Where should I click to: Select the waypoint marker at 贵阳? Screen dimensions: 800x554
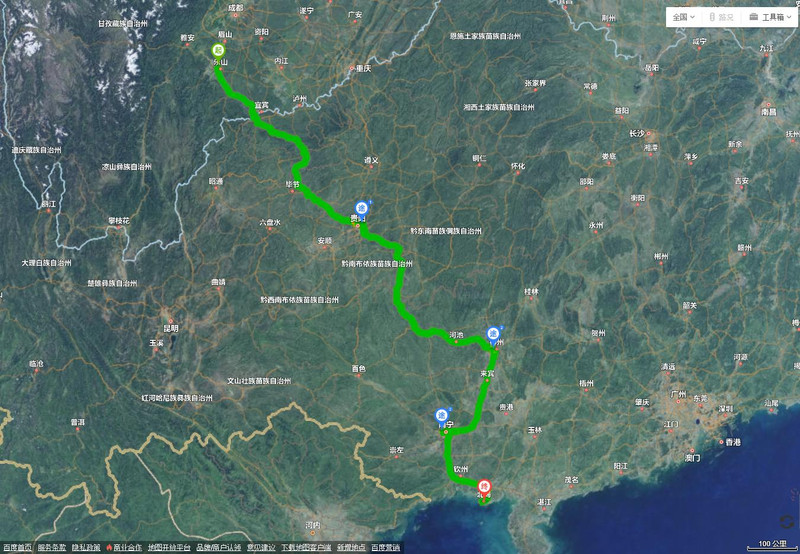pos(359,209)
